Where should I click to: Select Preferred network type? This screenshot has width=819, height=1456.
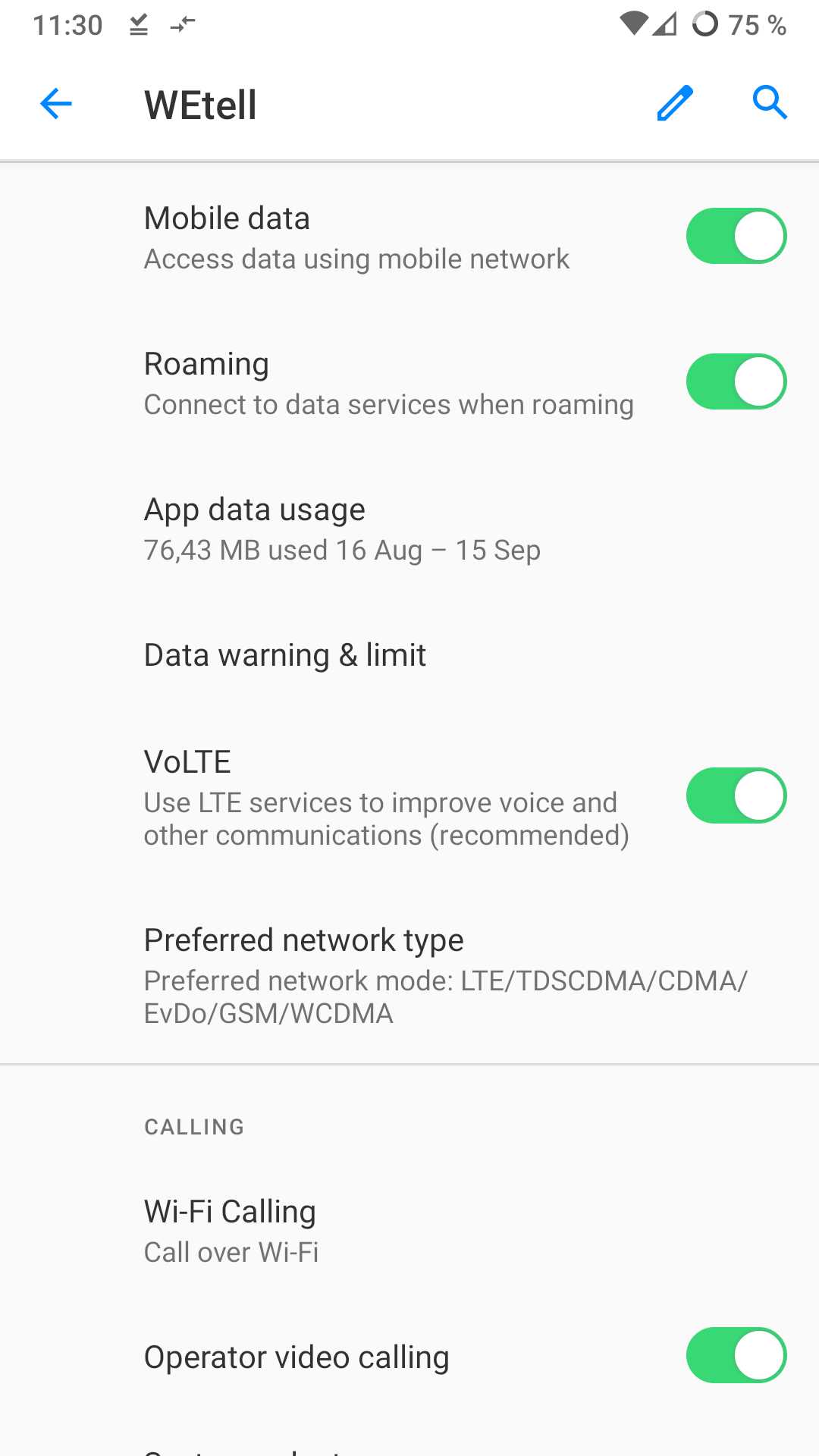(409, 975)
